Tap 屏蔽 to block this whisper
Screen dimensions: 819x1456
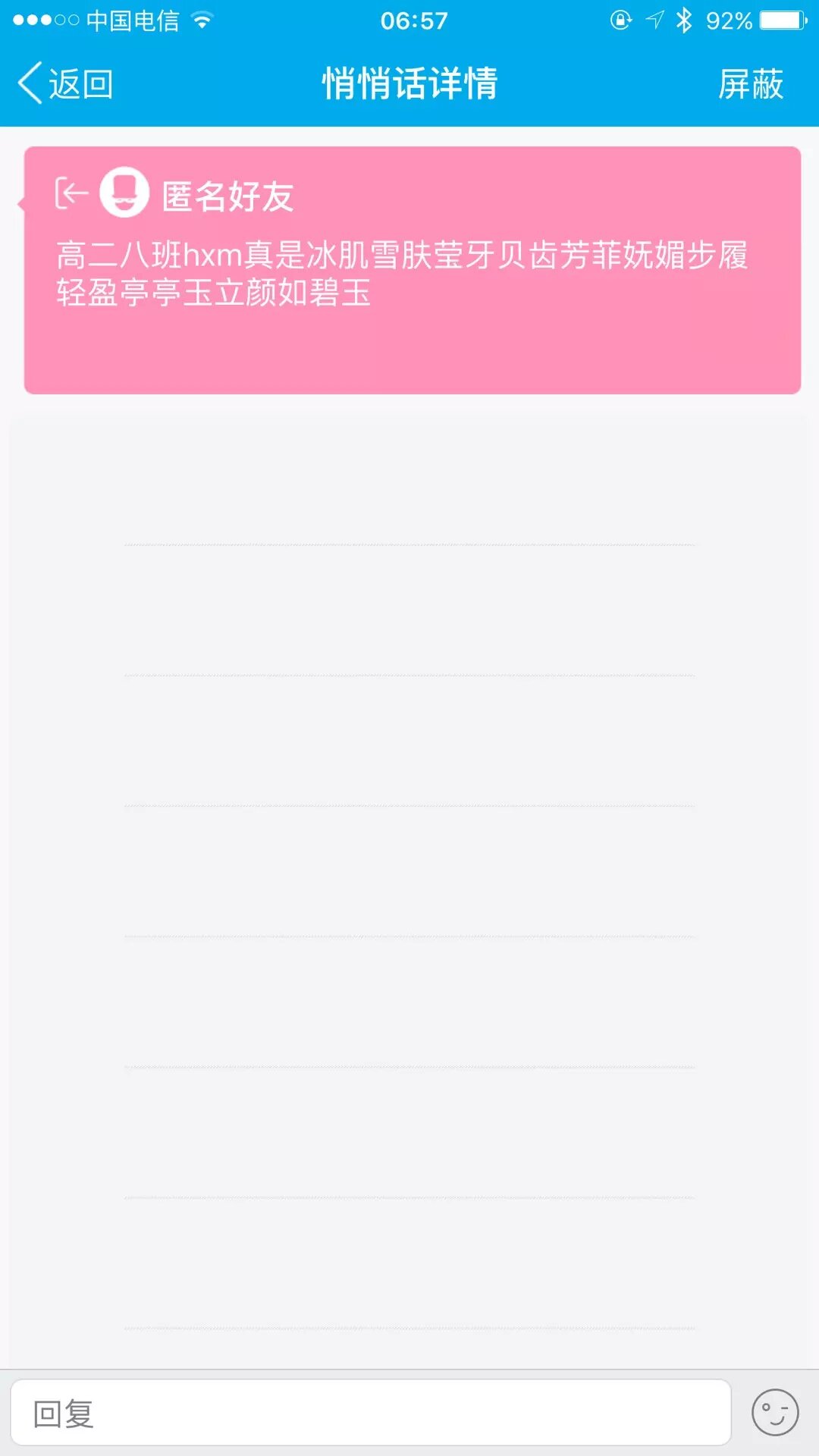pos(750,83)
